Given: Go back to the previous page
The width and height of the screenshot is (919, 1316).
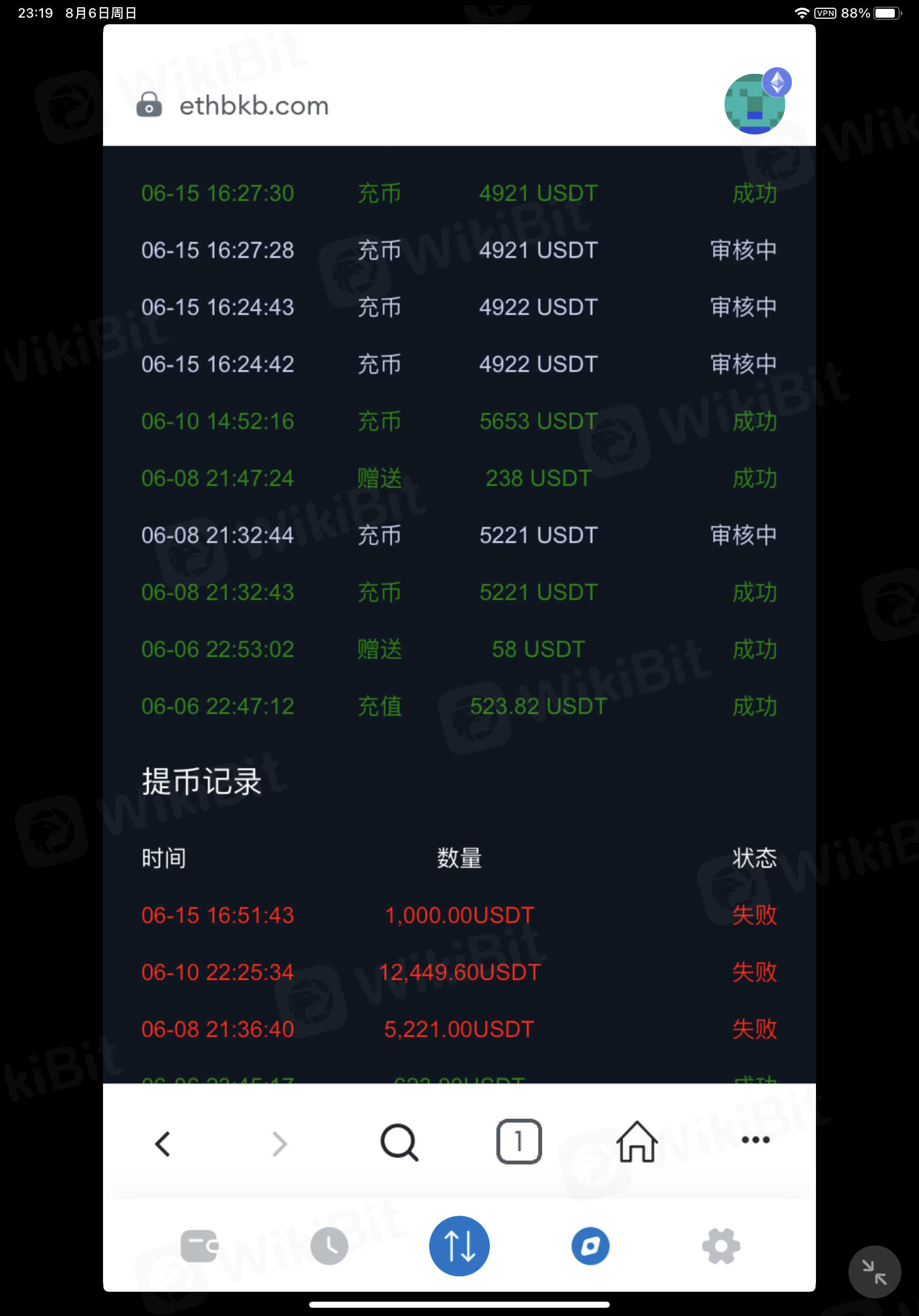Looking at the screenshot, I should 163,1144.
